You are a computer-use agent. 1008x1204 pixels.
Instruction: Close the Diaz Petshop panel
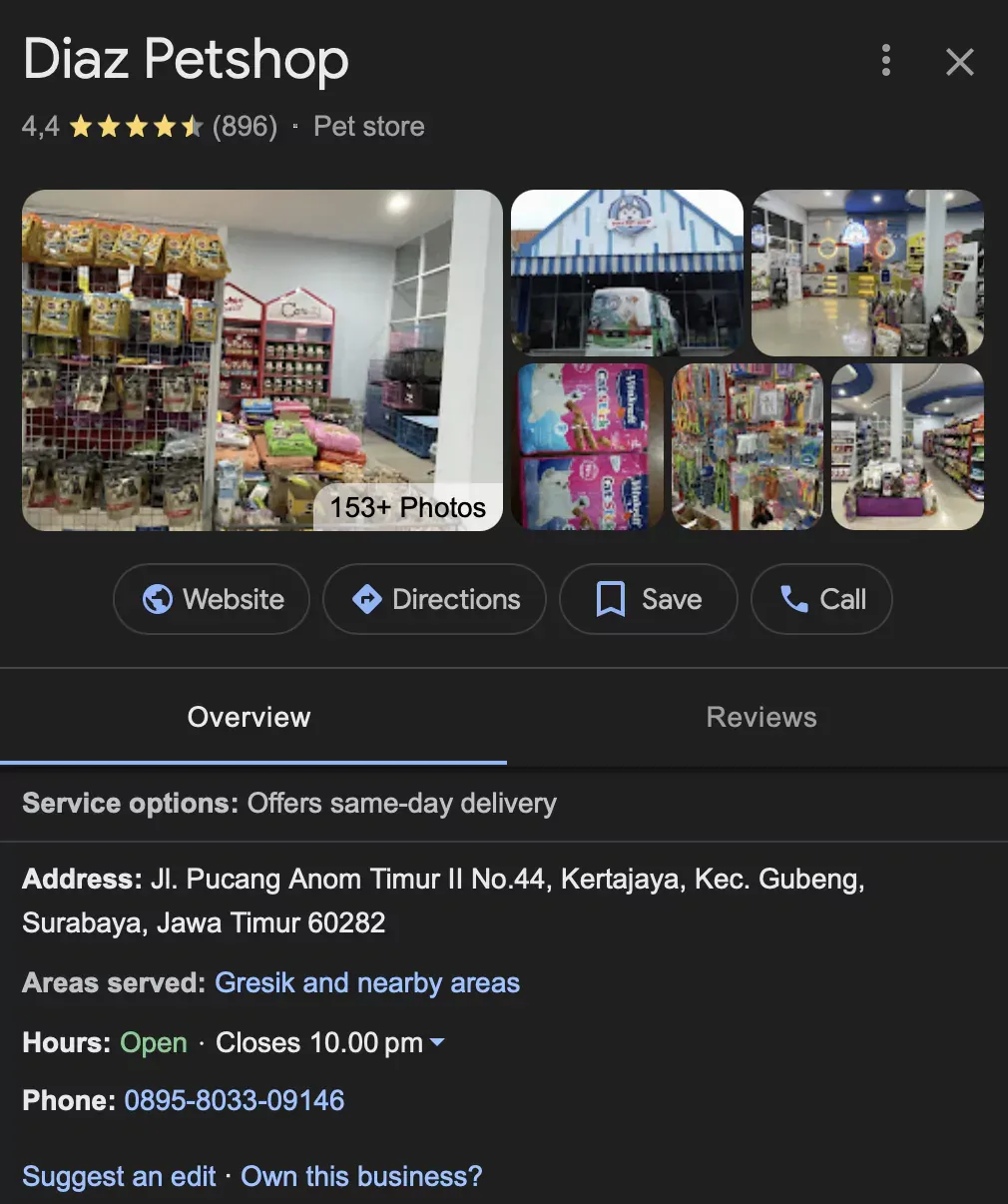(x=959, y=62)
